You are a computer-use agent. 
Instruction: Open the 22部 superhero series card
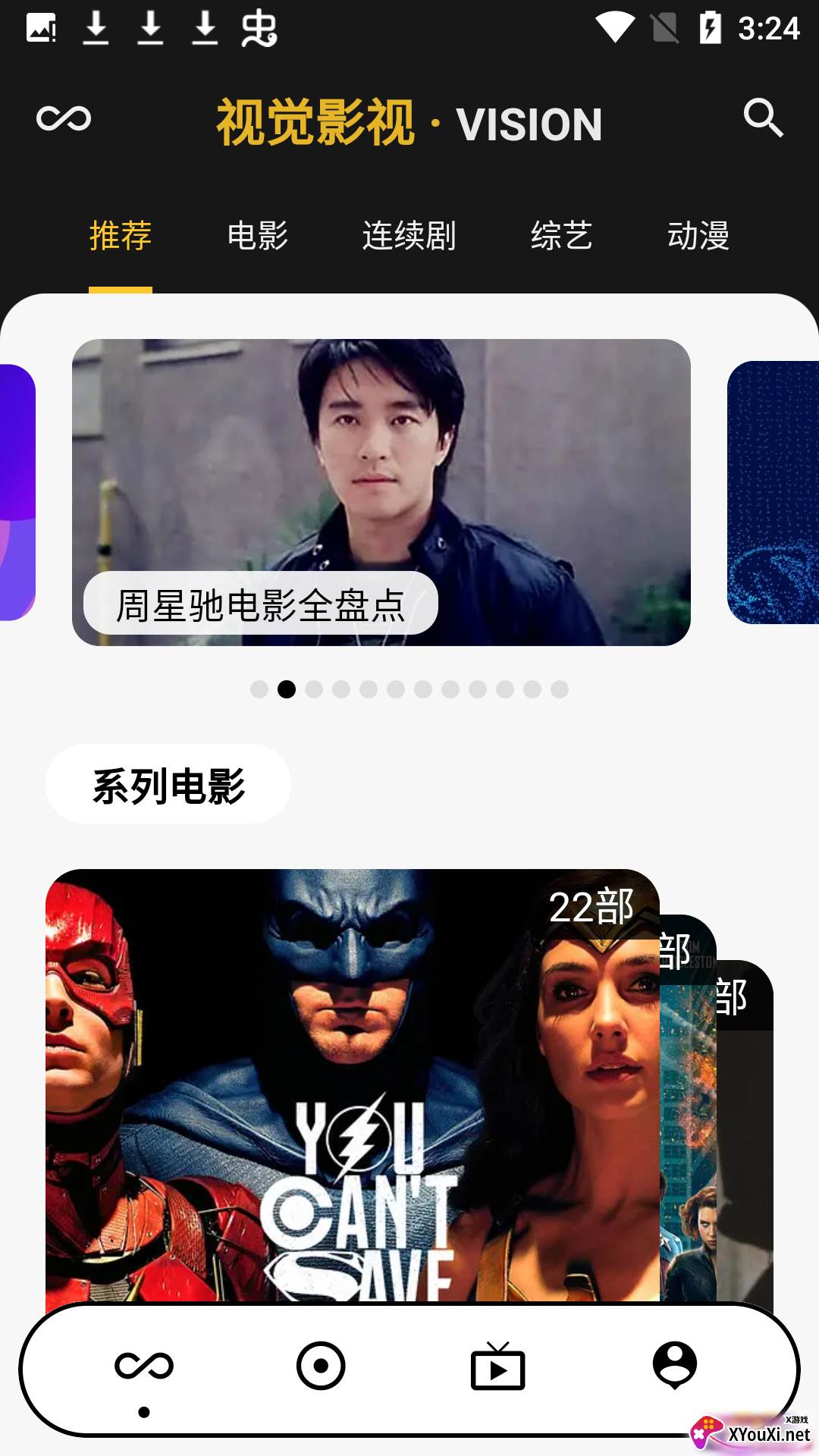coord(352,1084)
